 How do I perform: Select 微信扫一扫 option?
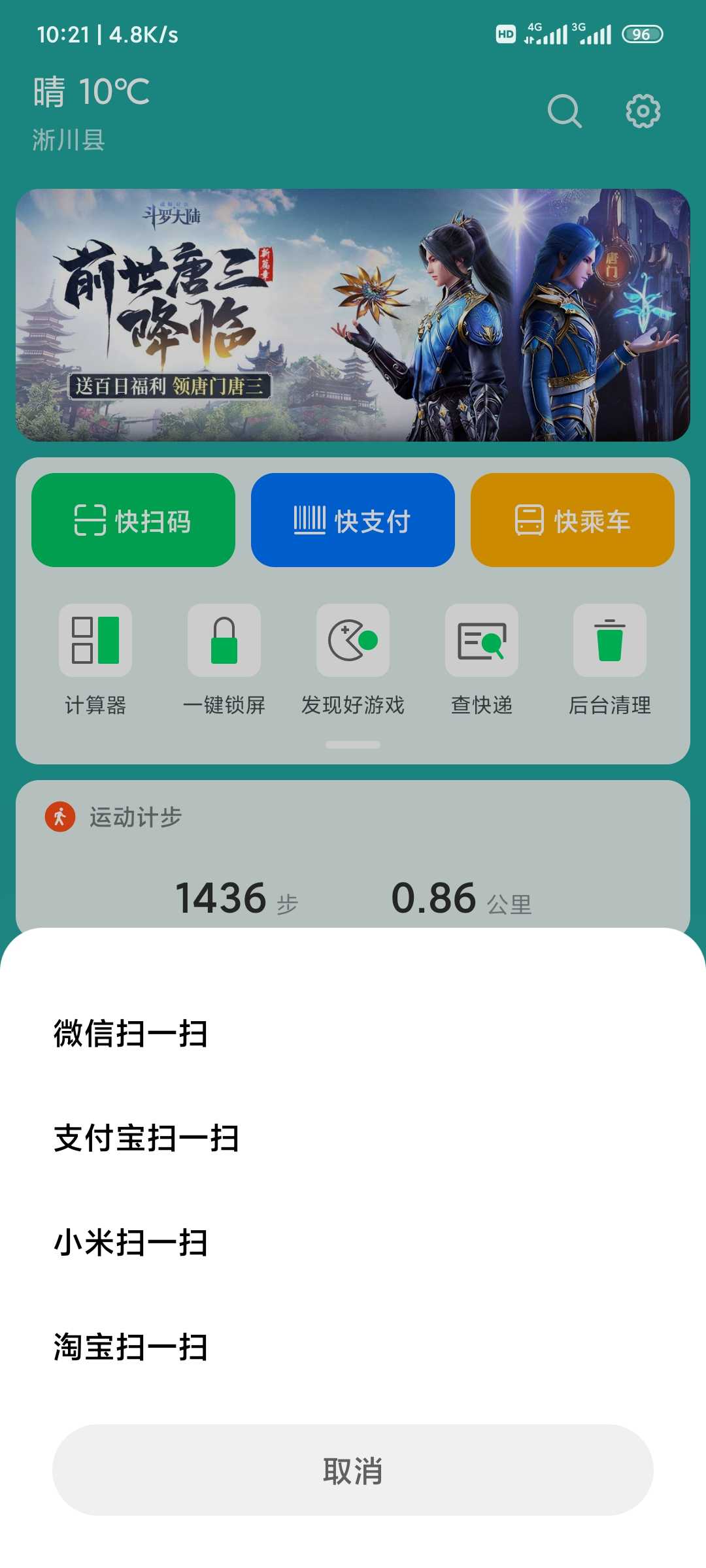[x=353, y=1034]
